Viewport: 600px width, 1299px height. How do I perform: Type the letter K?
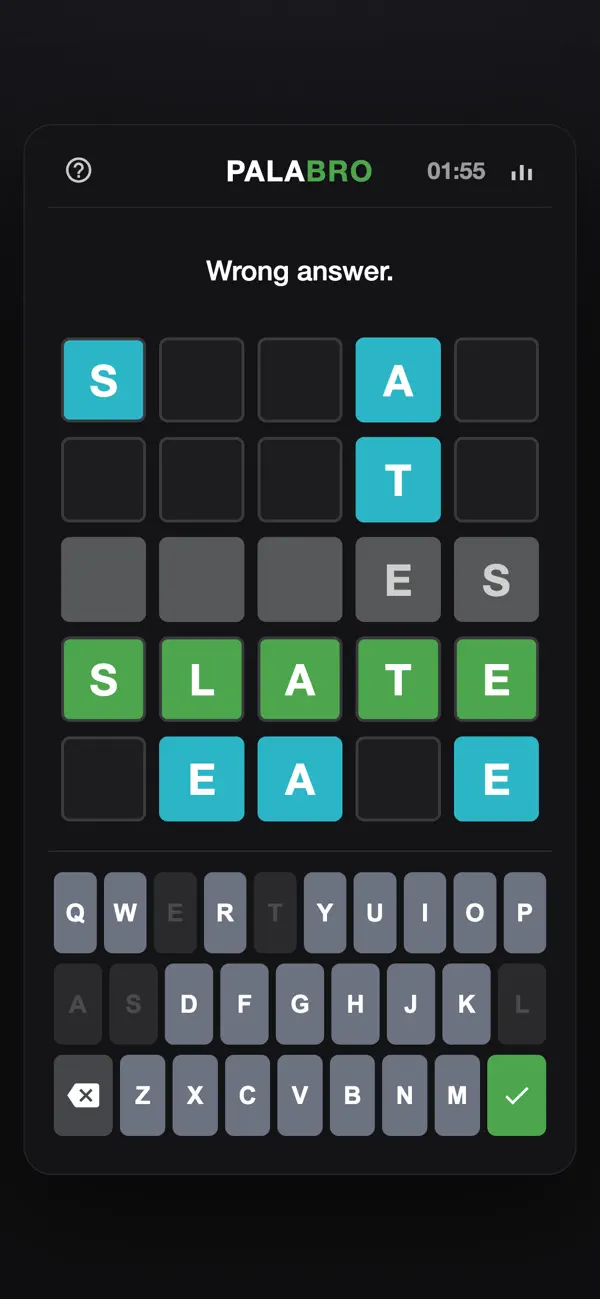tap(466, 1004)
